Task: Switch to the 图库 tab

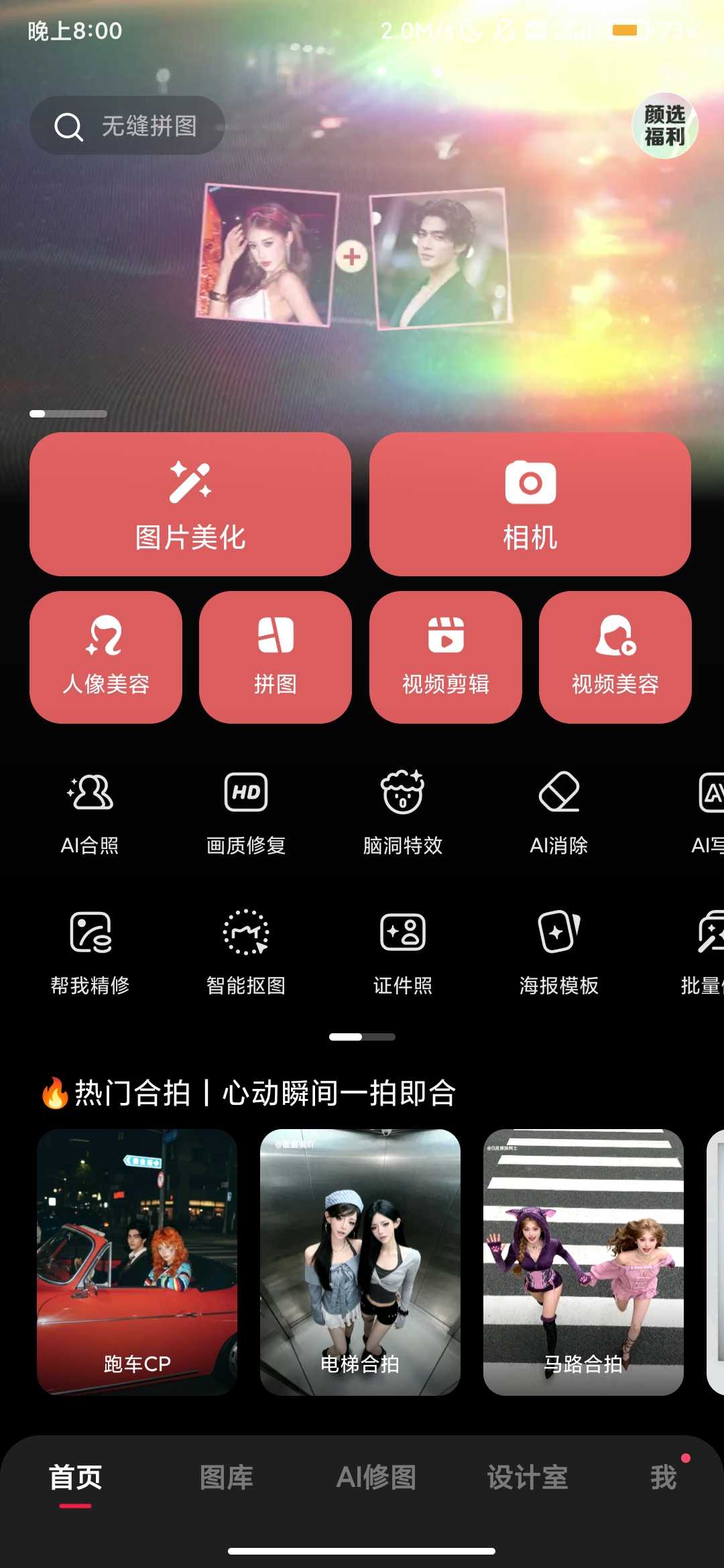Action: [226, 1477]
